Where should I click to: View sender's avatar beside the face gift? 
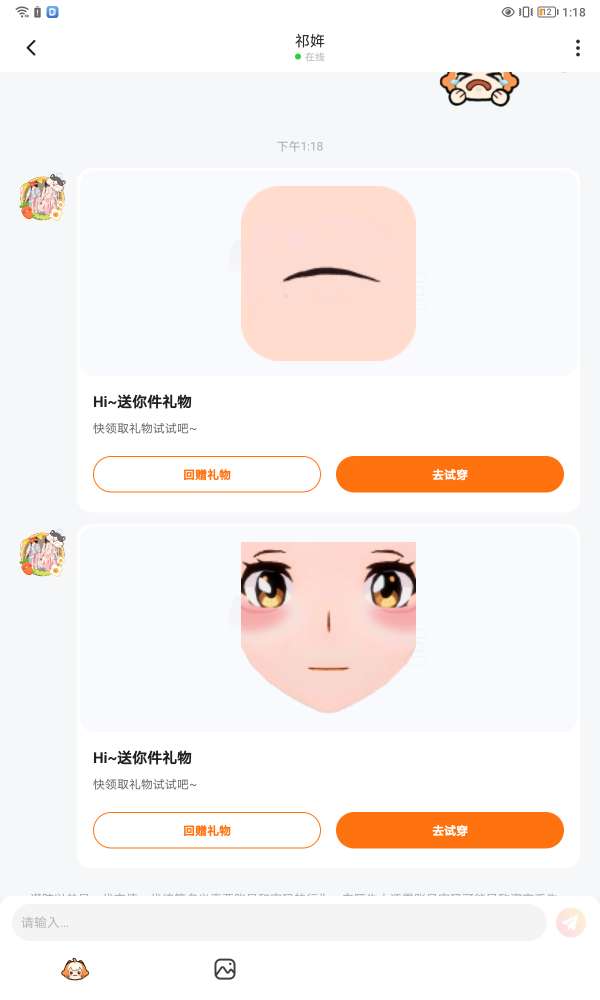41,554
